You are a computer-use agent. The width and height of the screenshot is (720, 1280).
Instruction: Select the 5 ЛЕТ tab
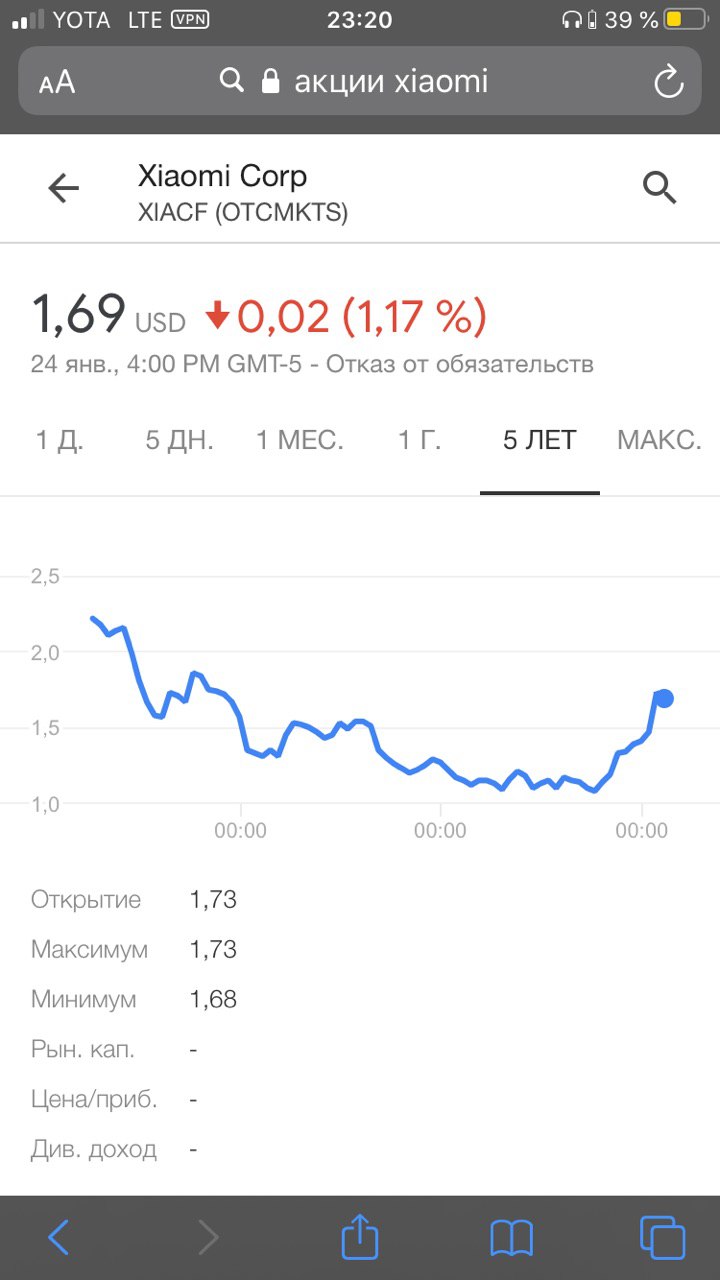coord(540,440)
